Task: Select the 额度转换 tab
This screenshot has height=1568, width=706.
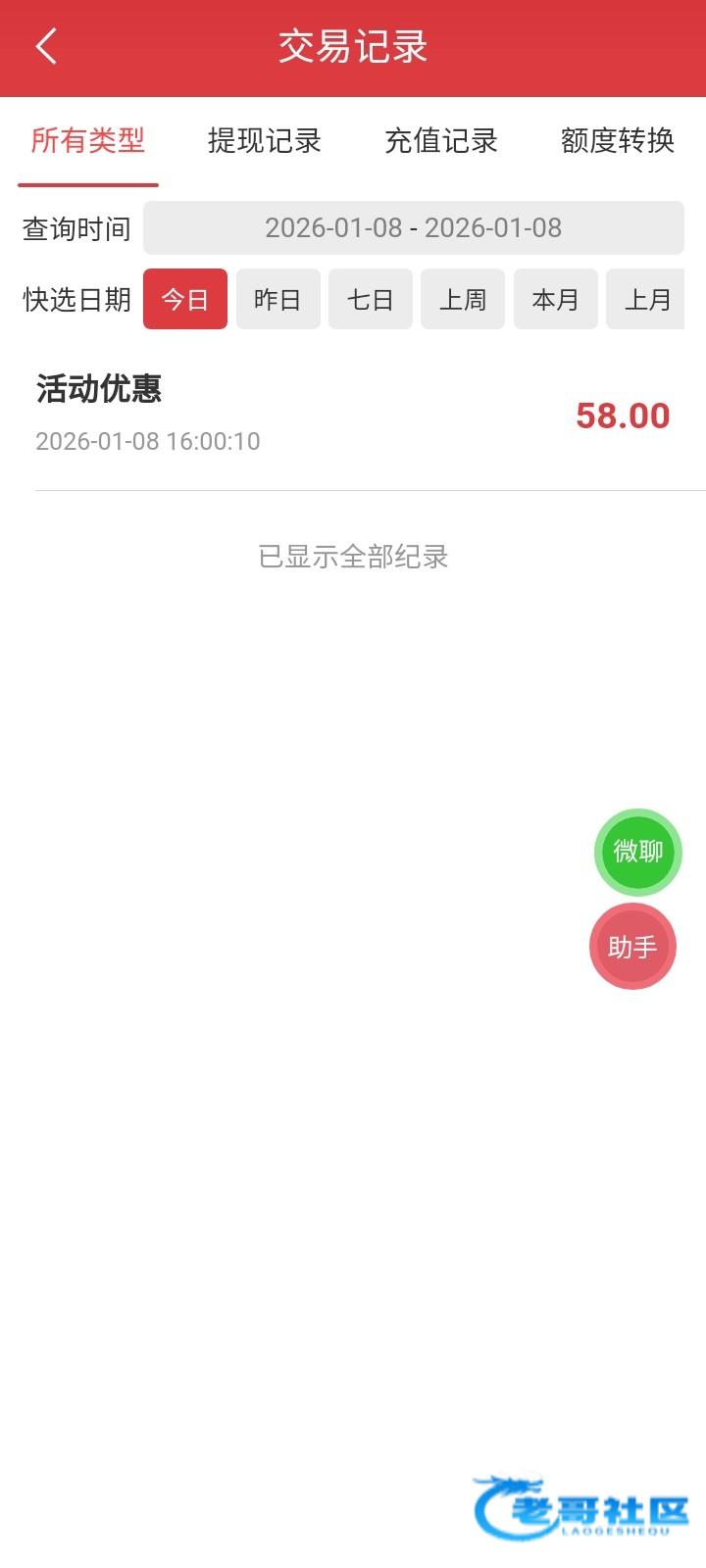Action: 618,141
